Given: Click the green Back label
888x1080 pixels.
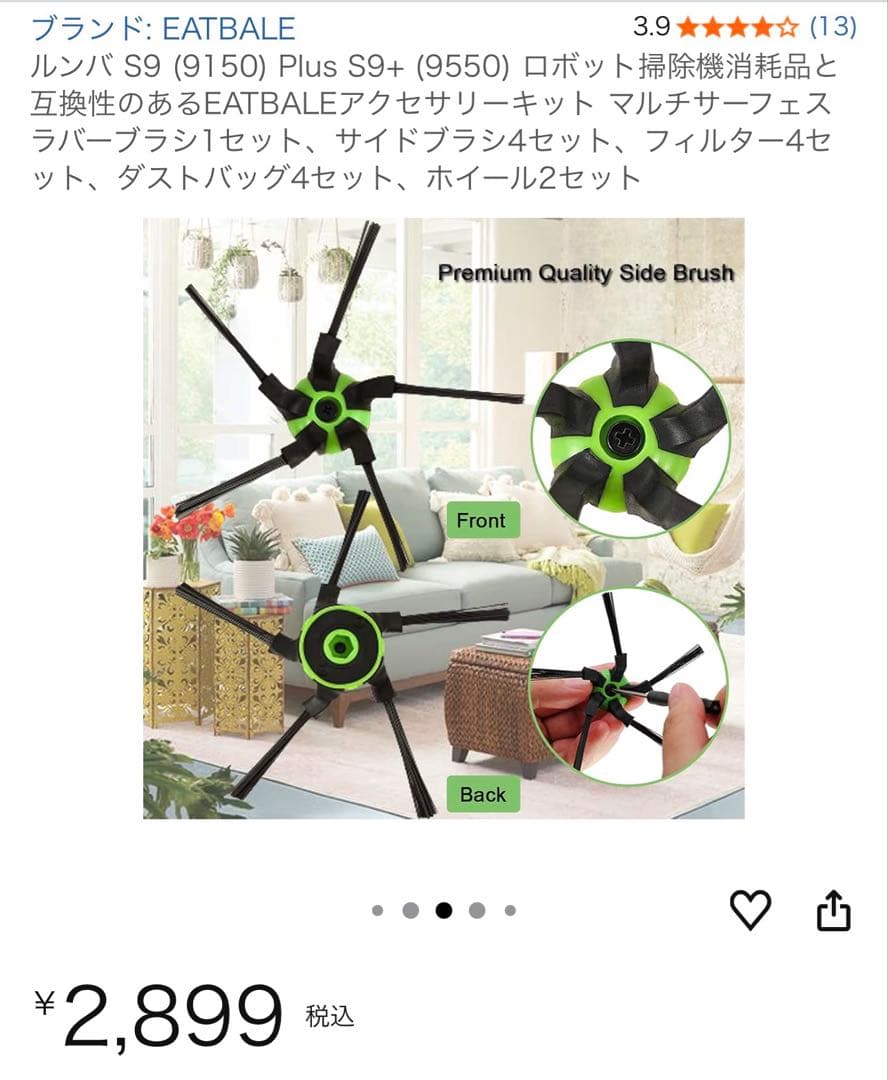Looking at the screenshot, I should tap(483, 796).
